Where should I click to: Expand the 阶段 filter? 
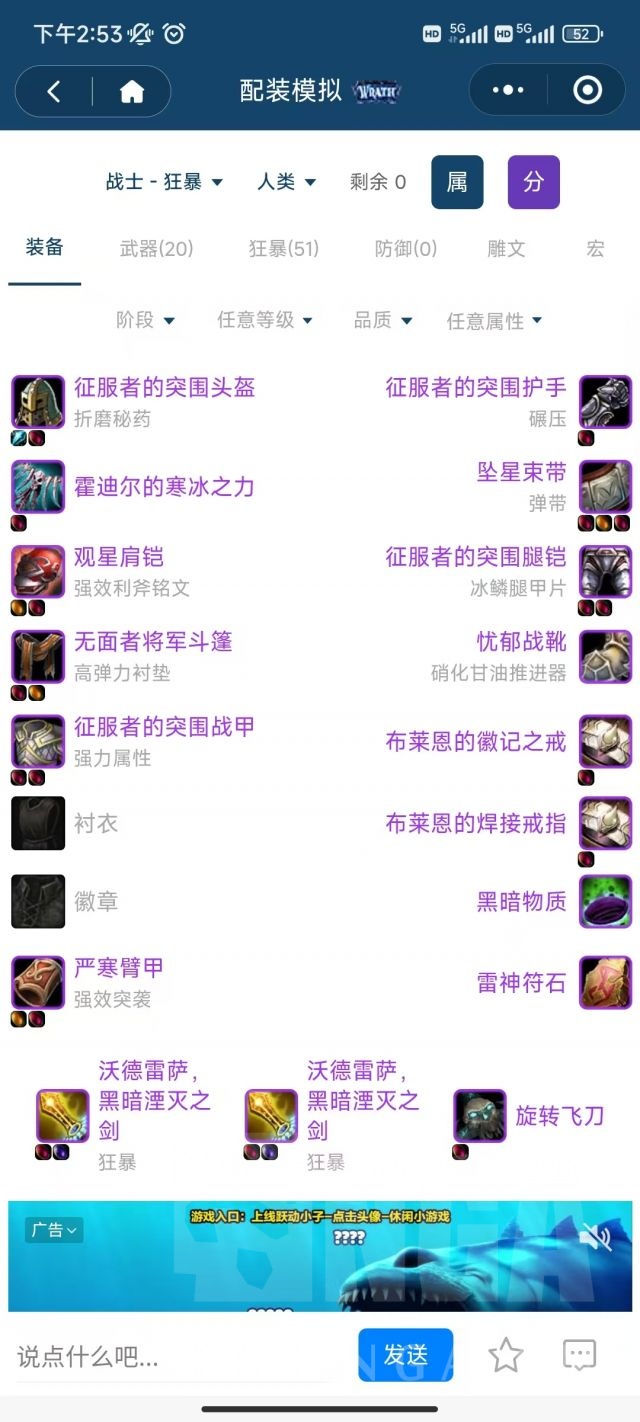point(145,320)
